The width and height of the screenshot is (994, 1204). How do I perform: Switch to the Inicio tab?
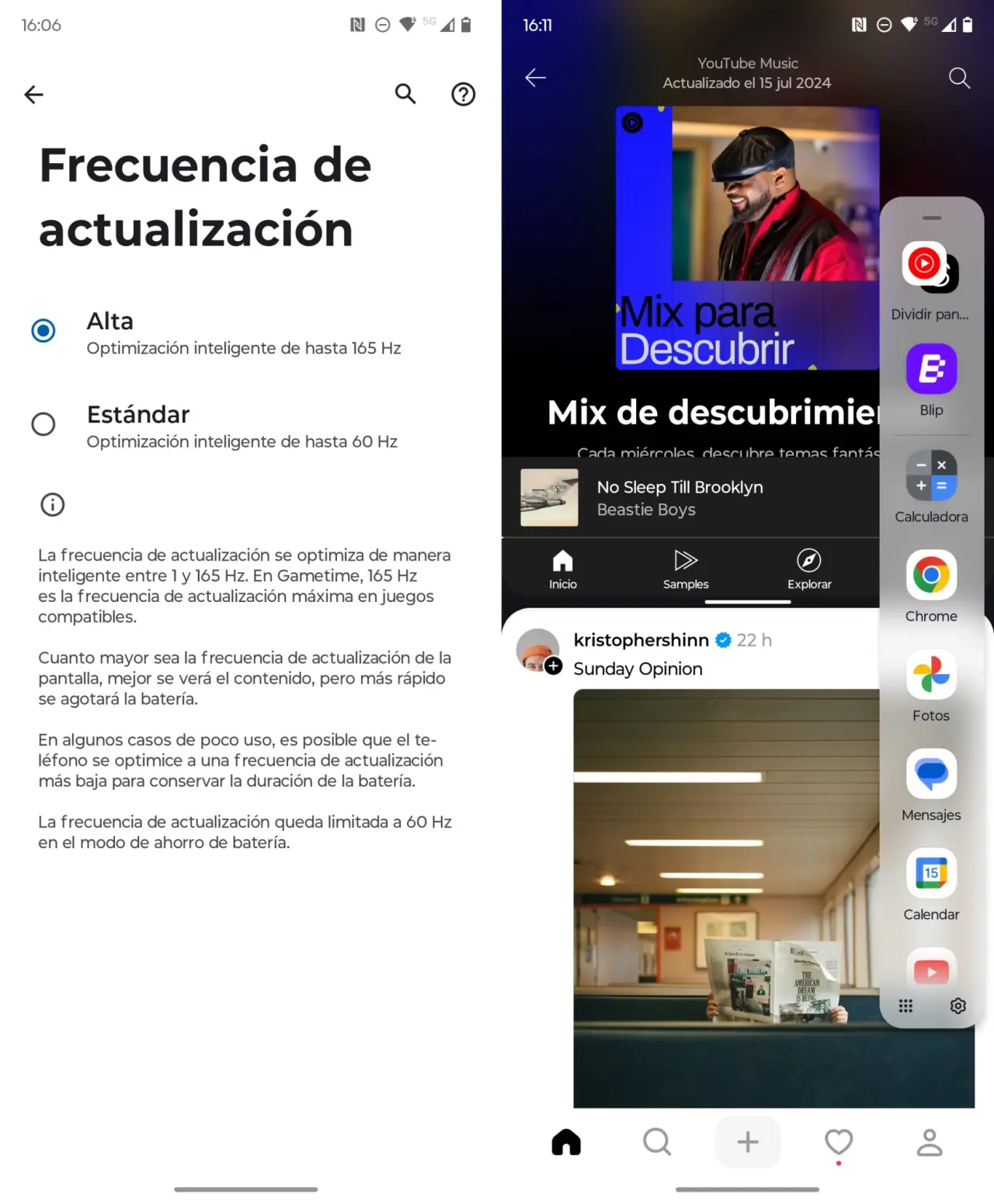click(x=562, y=569)
